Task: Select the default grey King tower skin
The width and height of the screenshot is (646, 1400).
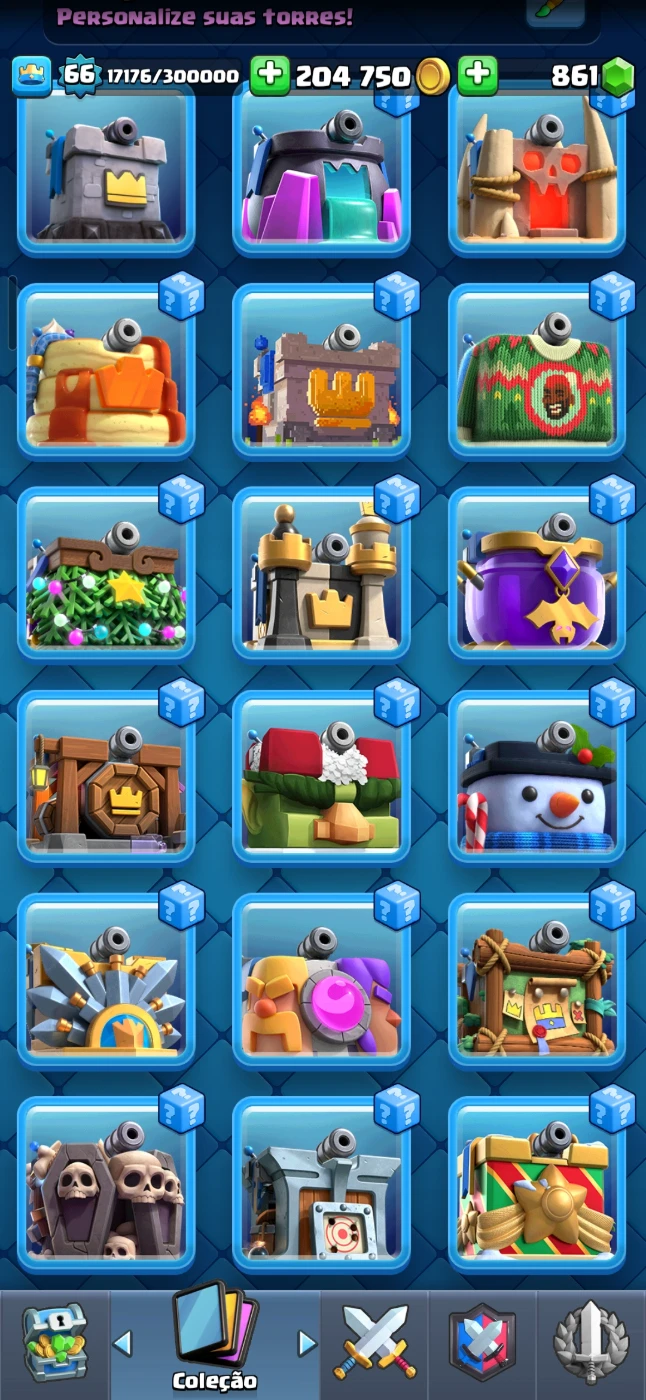Action: tap(106, 170)
